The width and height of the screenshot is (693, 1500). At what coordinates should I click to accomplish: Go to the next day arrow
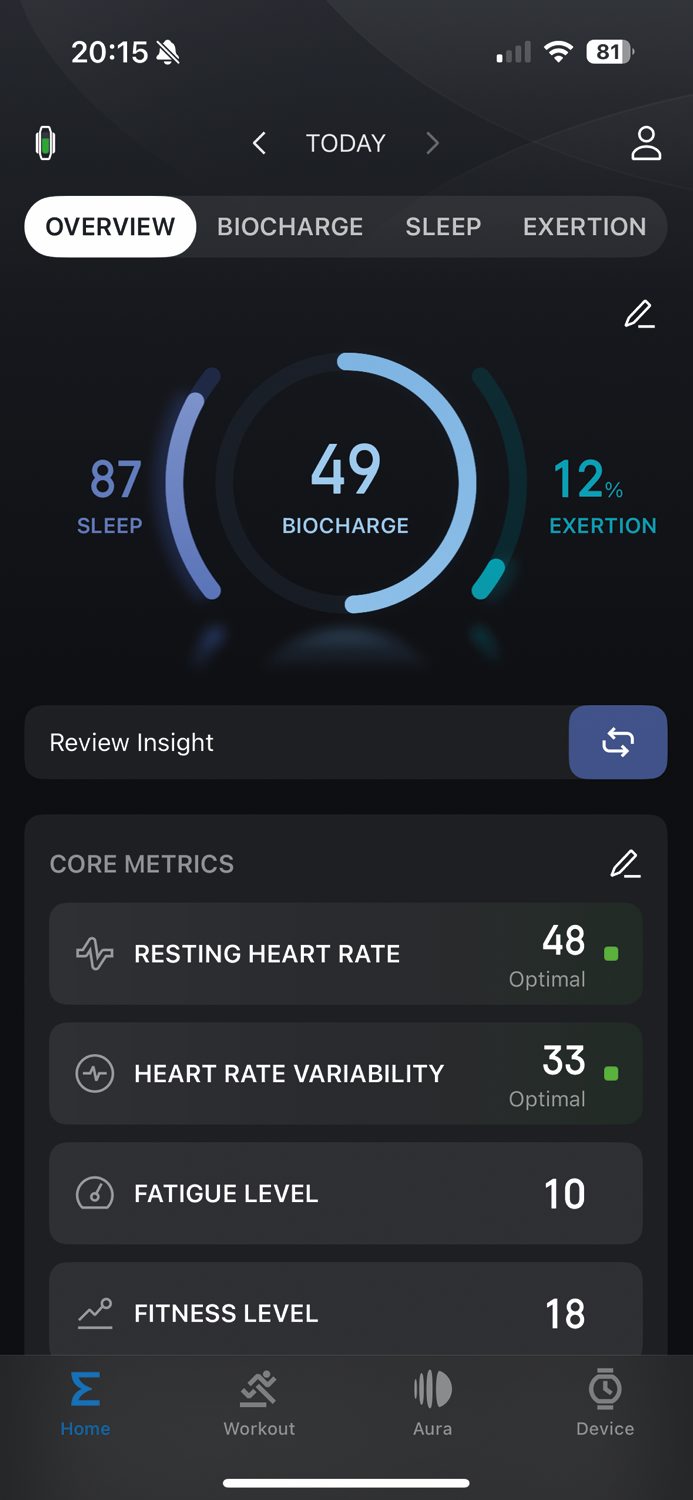point(432,143)
